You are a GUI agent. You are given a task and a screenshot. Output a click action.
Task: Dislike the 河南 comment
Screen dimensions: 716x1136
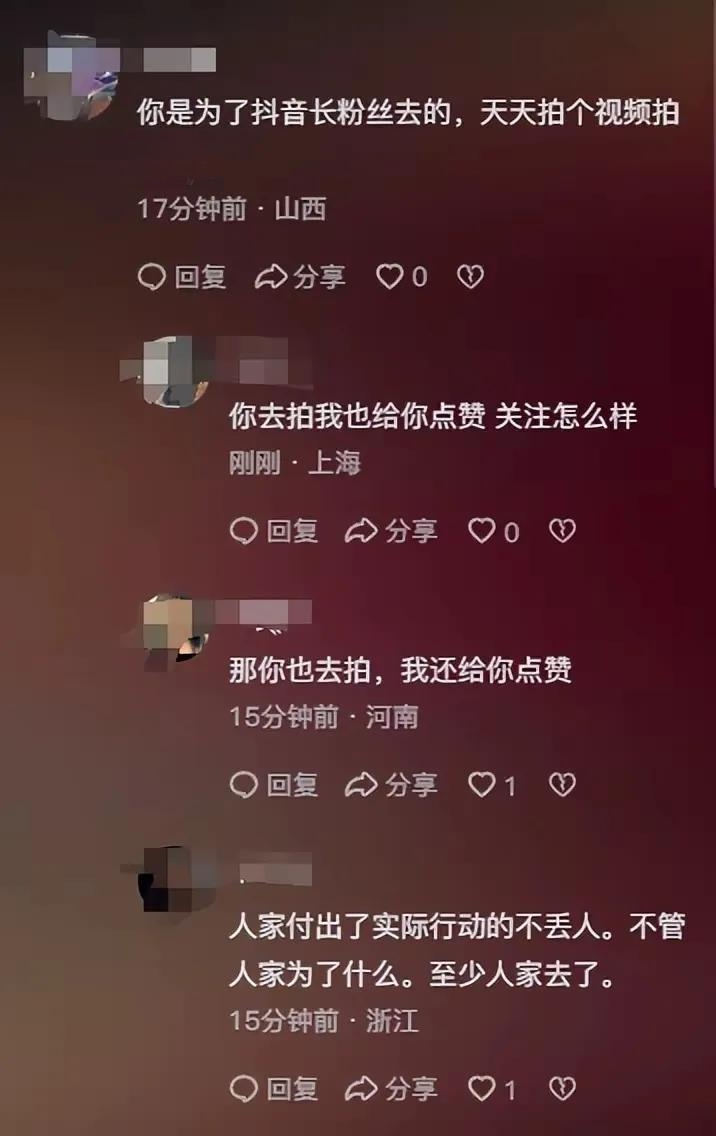click(562, 786)
